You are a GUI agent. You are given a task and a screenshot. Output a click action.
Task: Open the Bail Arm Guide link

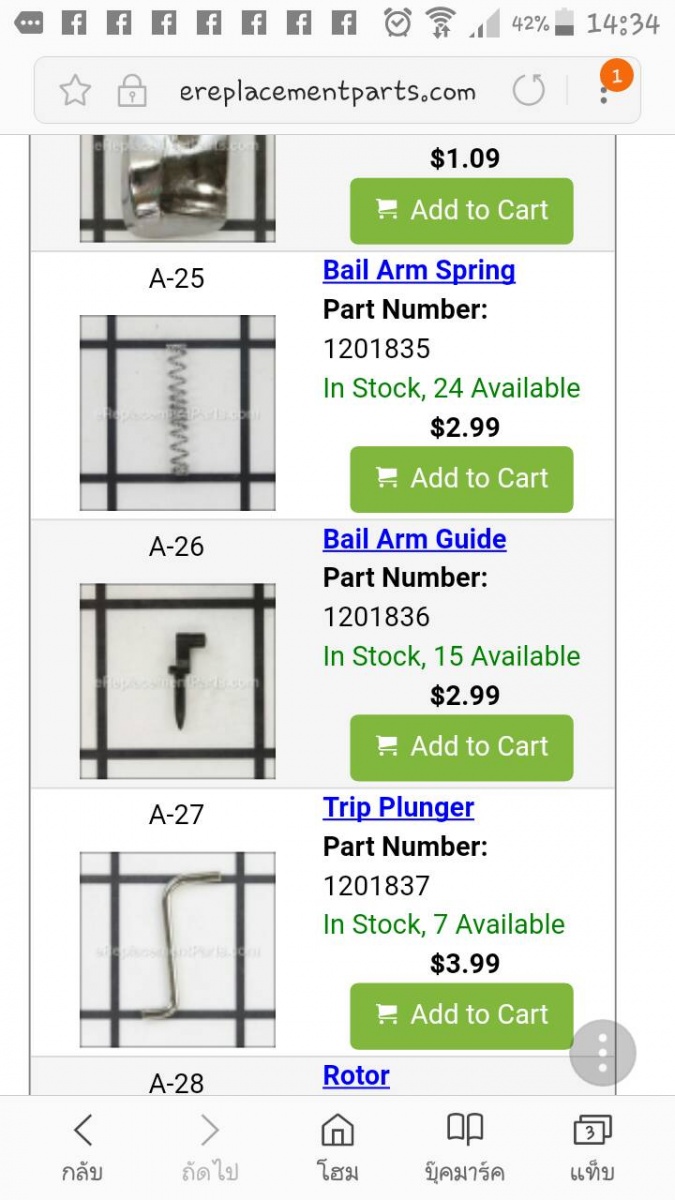(414, 539)
